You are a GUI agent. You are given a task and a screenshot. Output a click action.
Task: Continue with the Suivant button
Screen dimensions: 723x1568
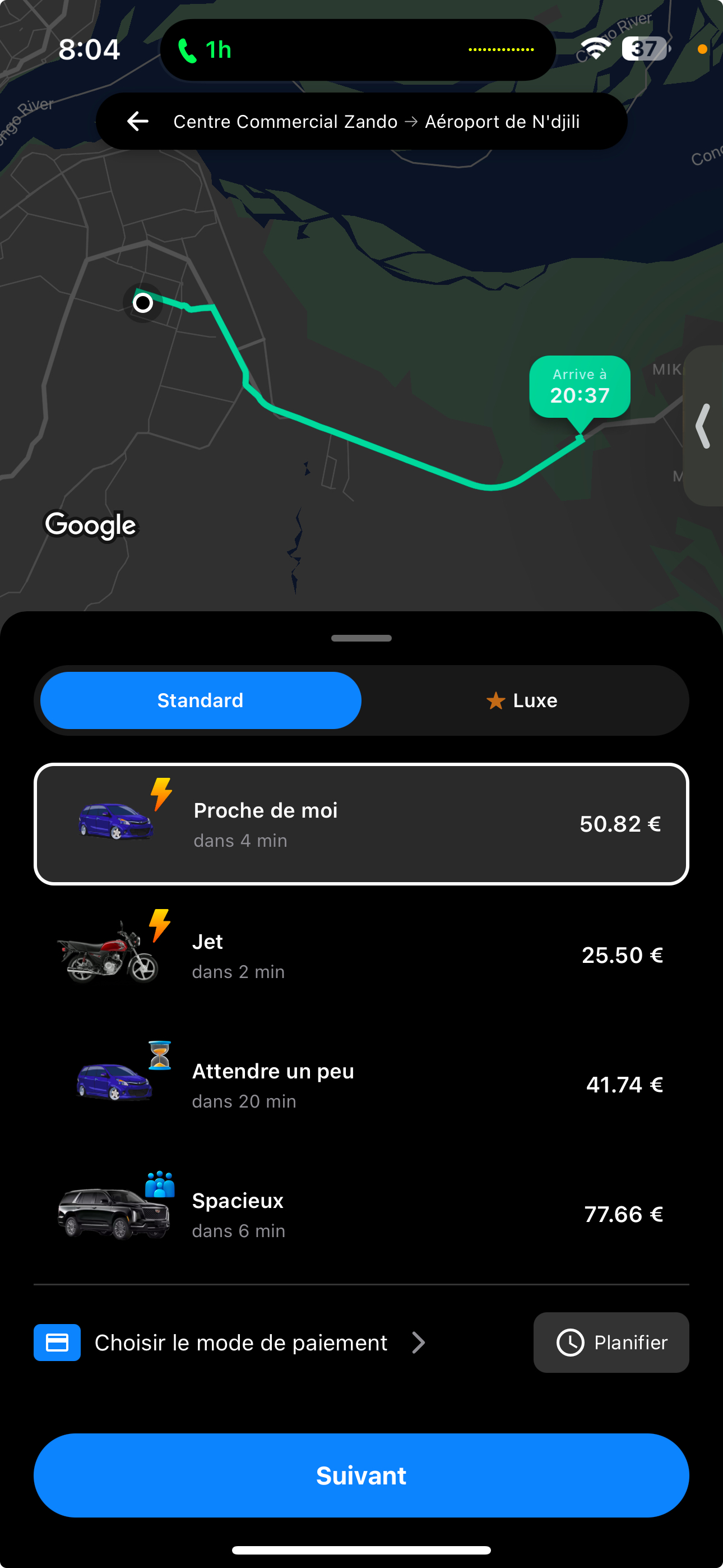click(x=361, y=1475)
